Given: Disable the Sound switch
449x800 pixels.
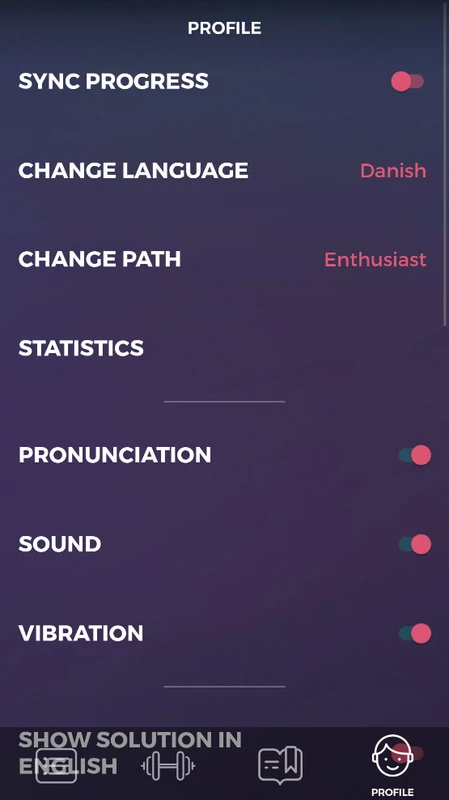Looking at the screenshot, I should click(x=415, y=544).
